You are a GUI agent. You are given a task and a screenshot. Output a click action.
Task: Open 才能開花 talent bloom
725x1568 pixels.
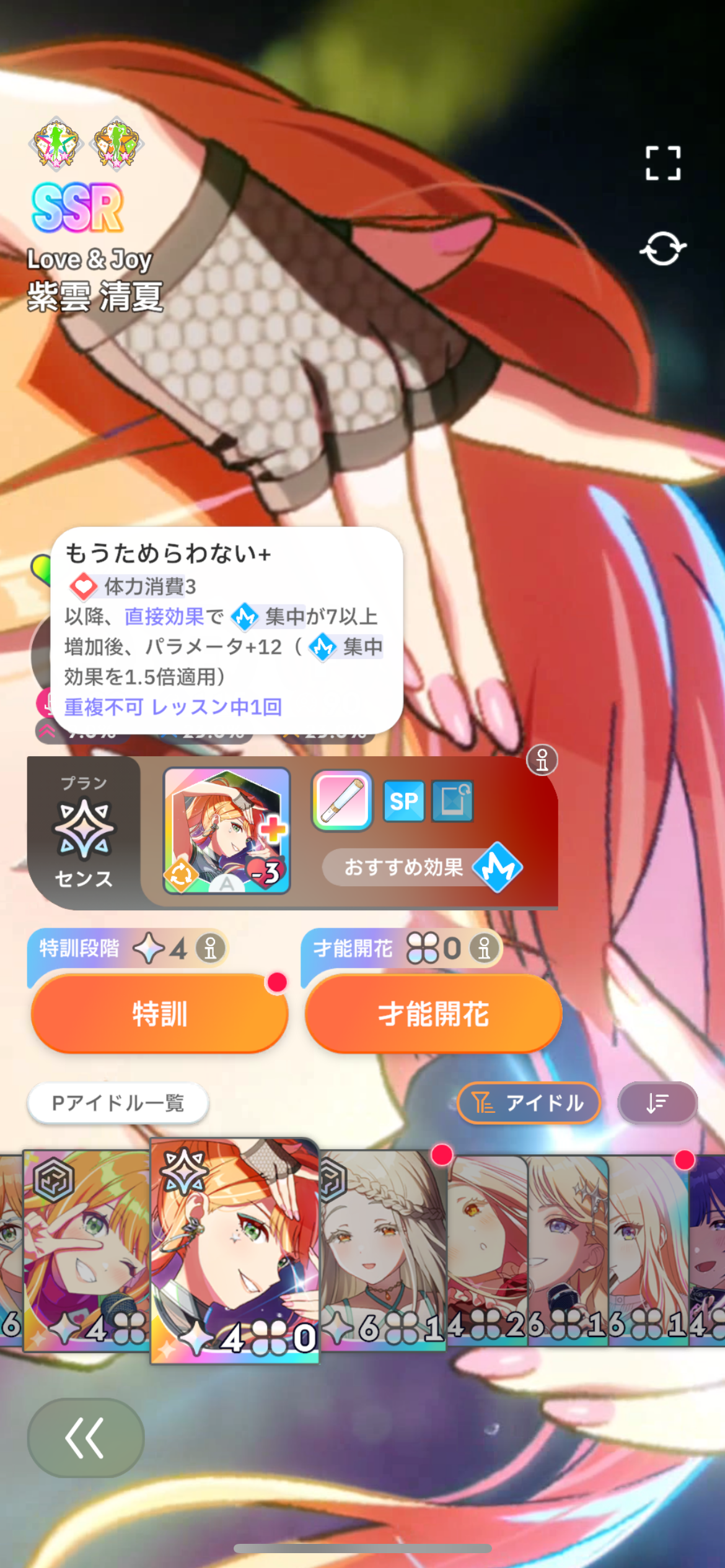tap(433, 1014)
